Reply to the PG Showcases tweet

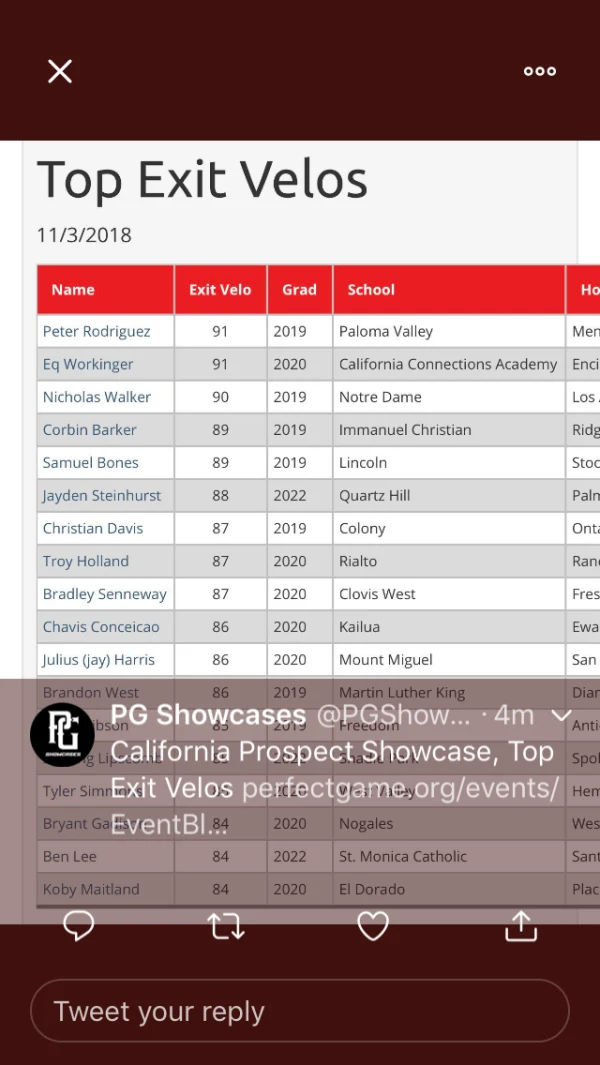point(79,926)
